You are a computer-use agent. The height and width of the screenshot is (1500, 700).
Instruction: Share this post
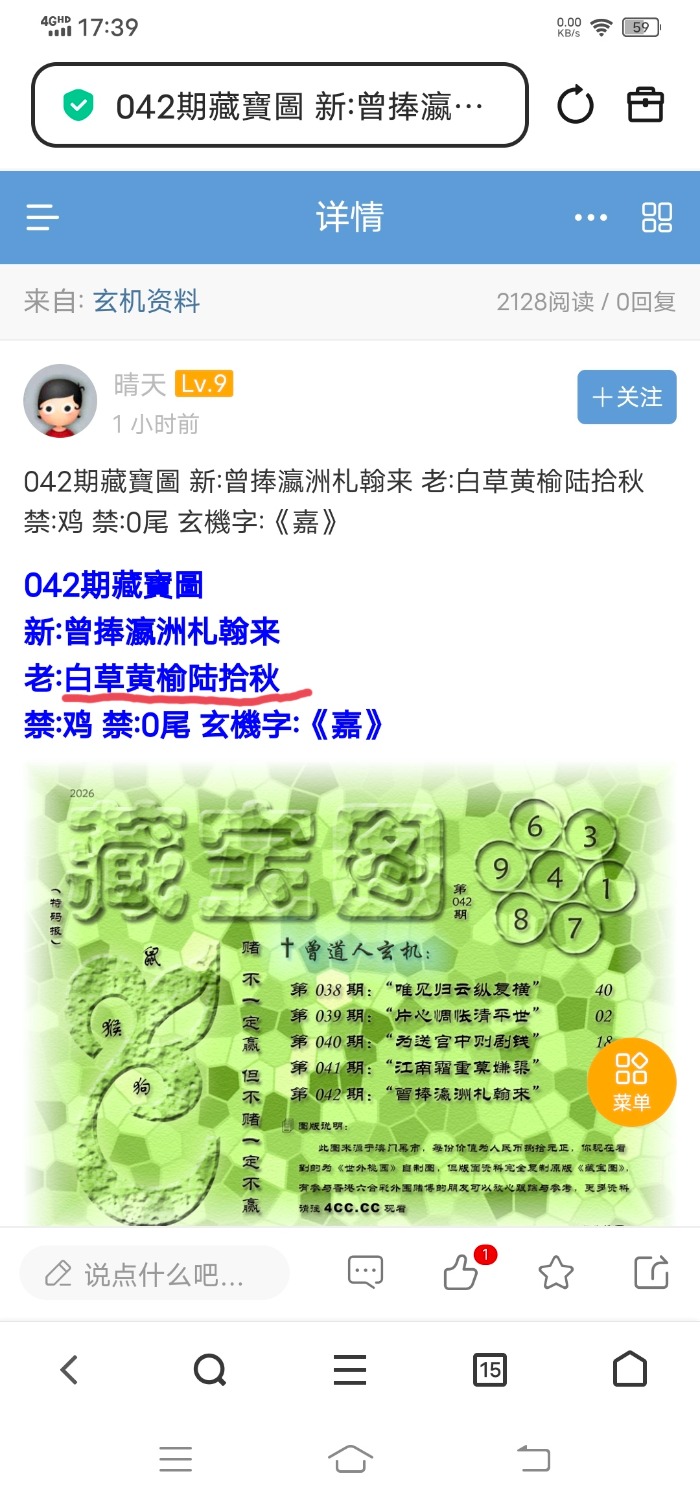click(651, 1272)
